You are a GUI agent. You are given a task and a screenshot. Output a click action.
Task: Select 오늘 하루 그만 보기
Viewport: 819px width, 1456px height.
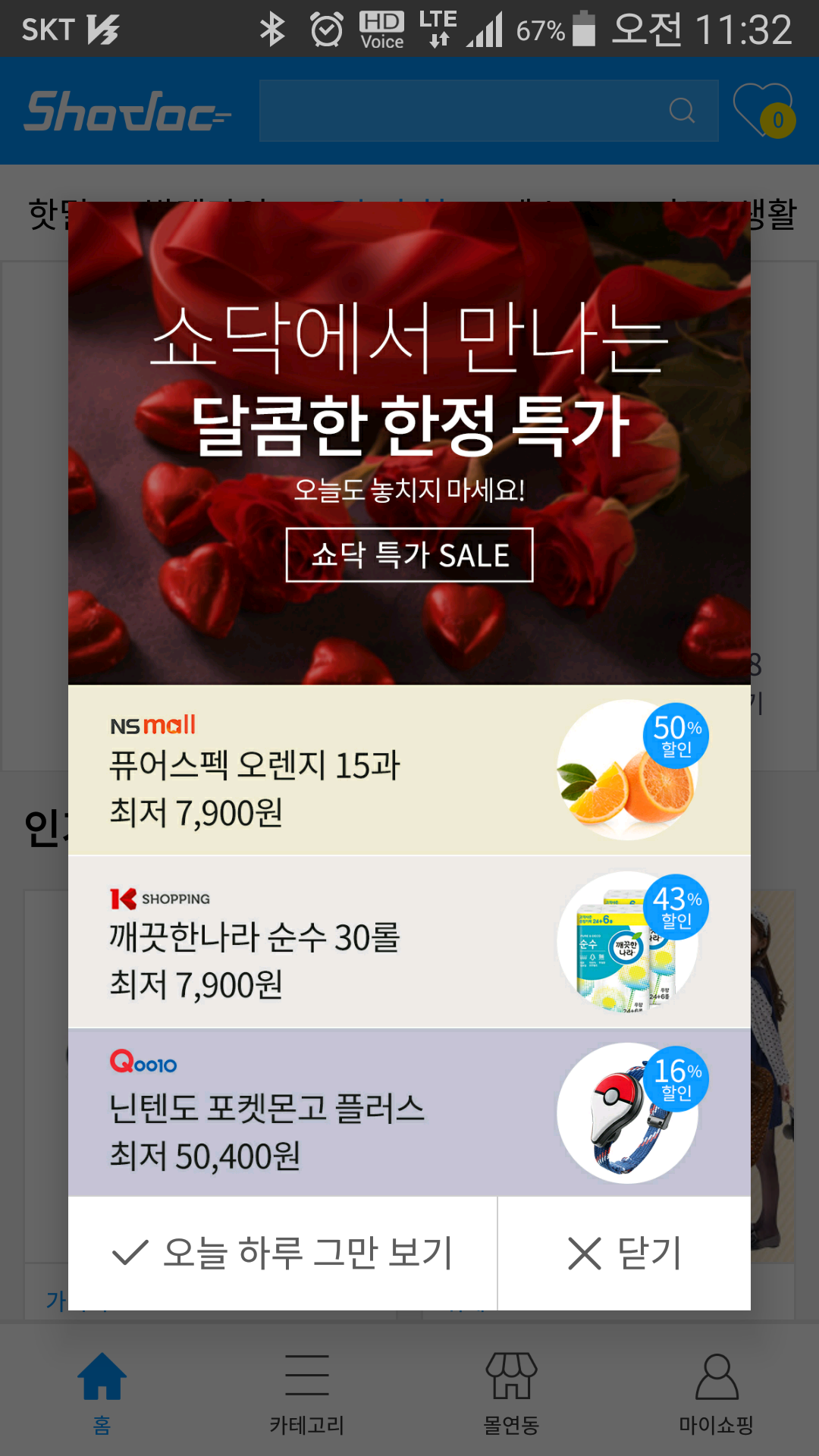[282, 1254]
